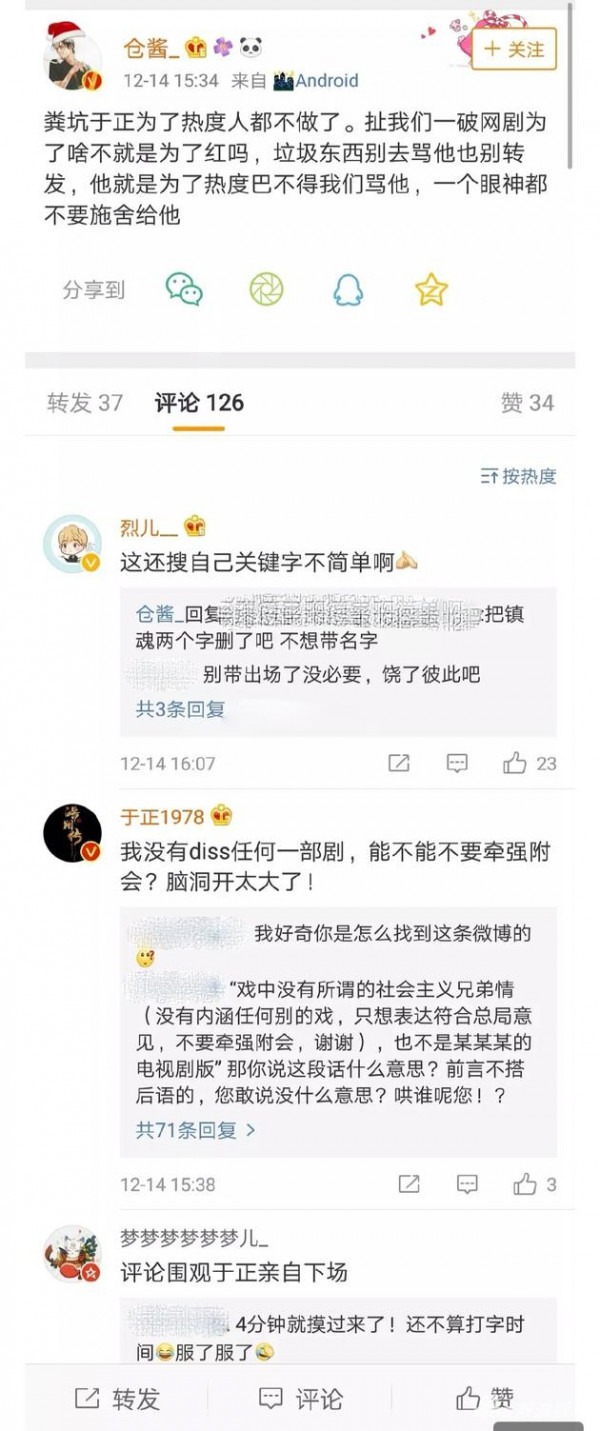Image resolution: width=600 pixels, height=1431 pixels.
Task: Visit the profile of 于正1978
Action: point(72,833)
